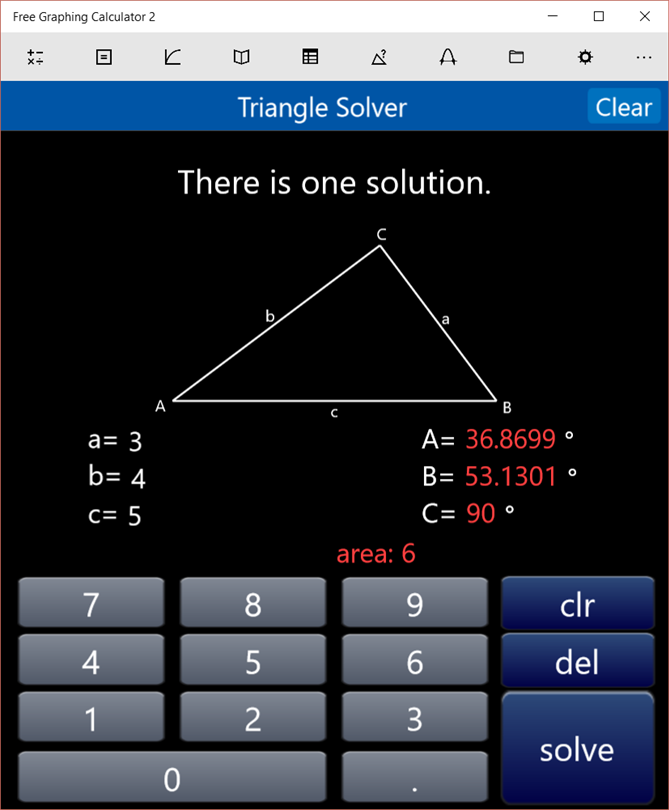Delete last digit with del key
The image size is (669, 810).
(x=577, y=661)
